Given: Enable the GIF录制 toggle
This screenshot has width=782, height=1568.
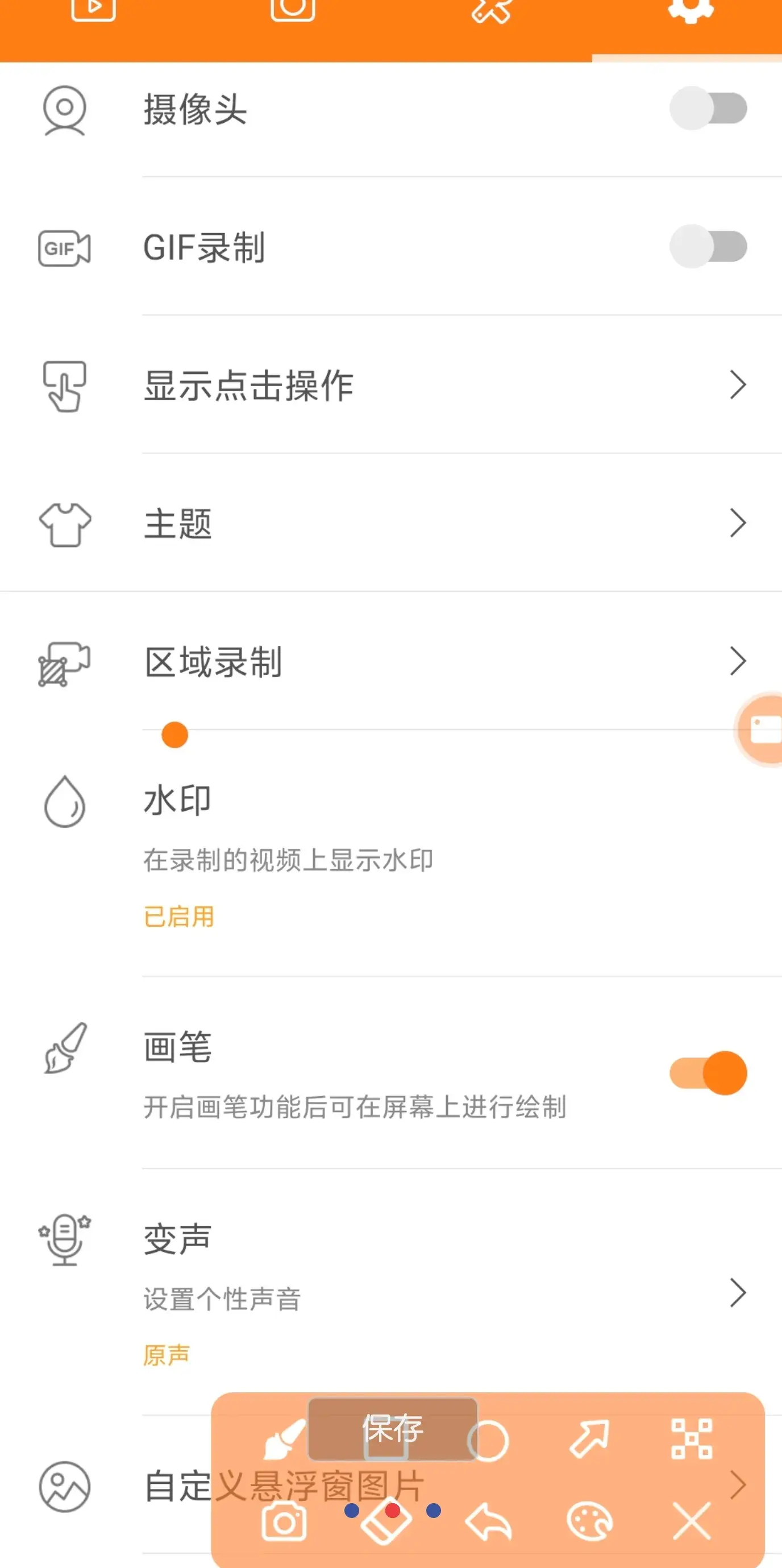Looking at the screenshot, I should click(708, 247).
